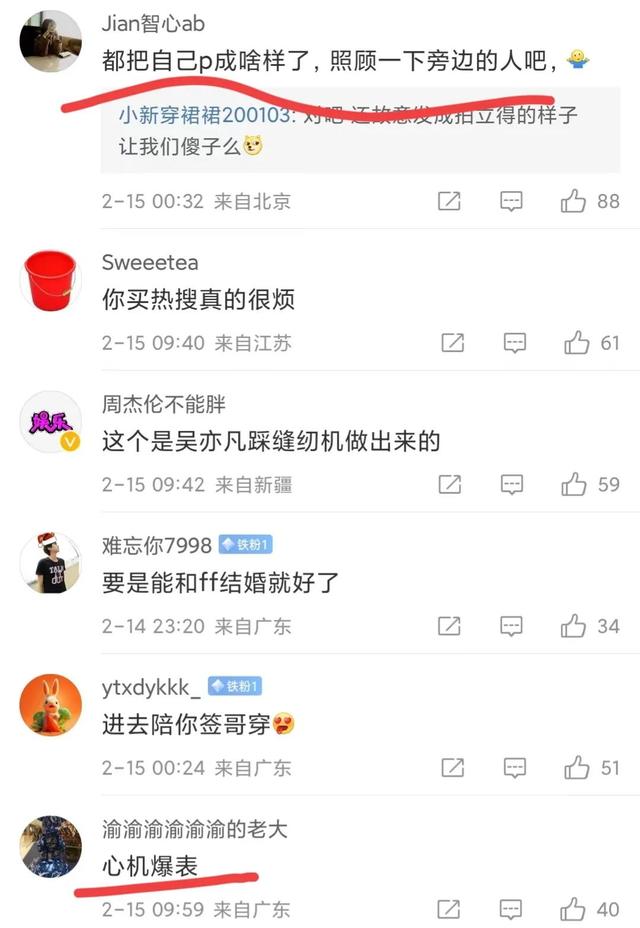View 难忘你7998's profile by username
This screenshot has height=928, width=640.
pos(156,545)
